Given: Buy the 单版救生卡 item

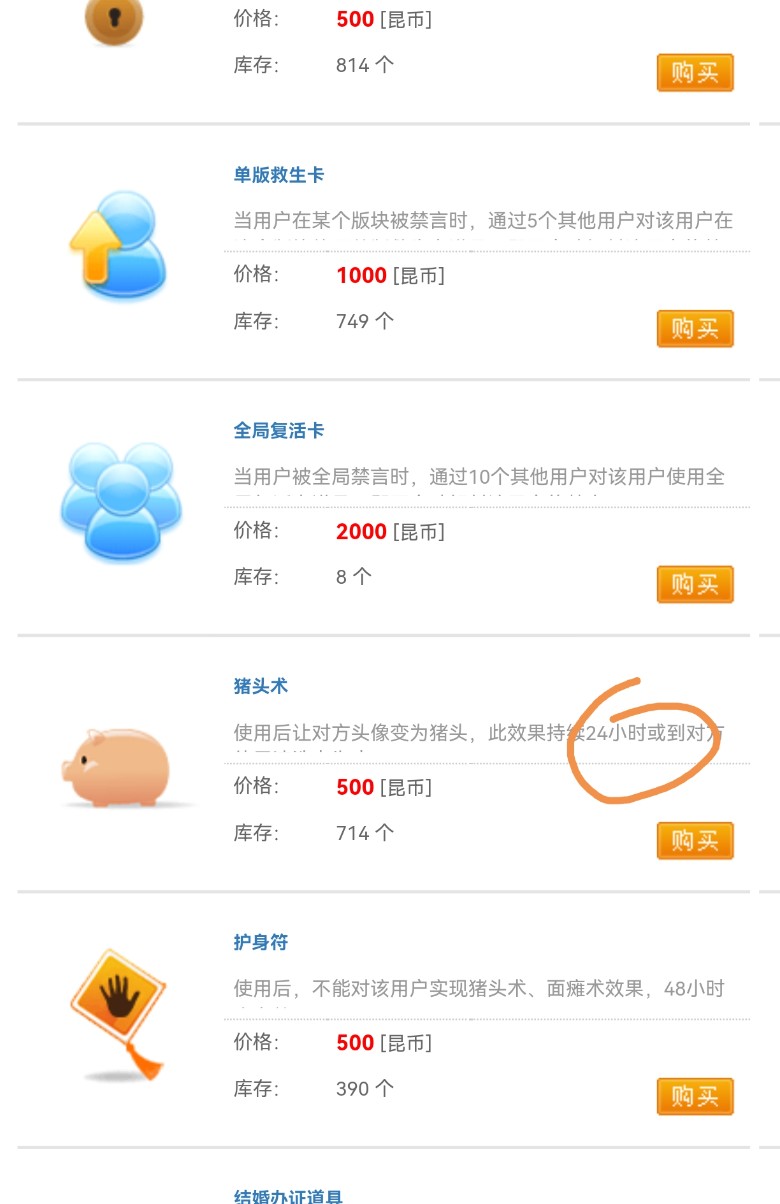Looking at the screenshot, I should tap(695, 329).
